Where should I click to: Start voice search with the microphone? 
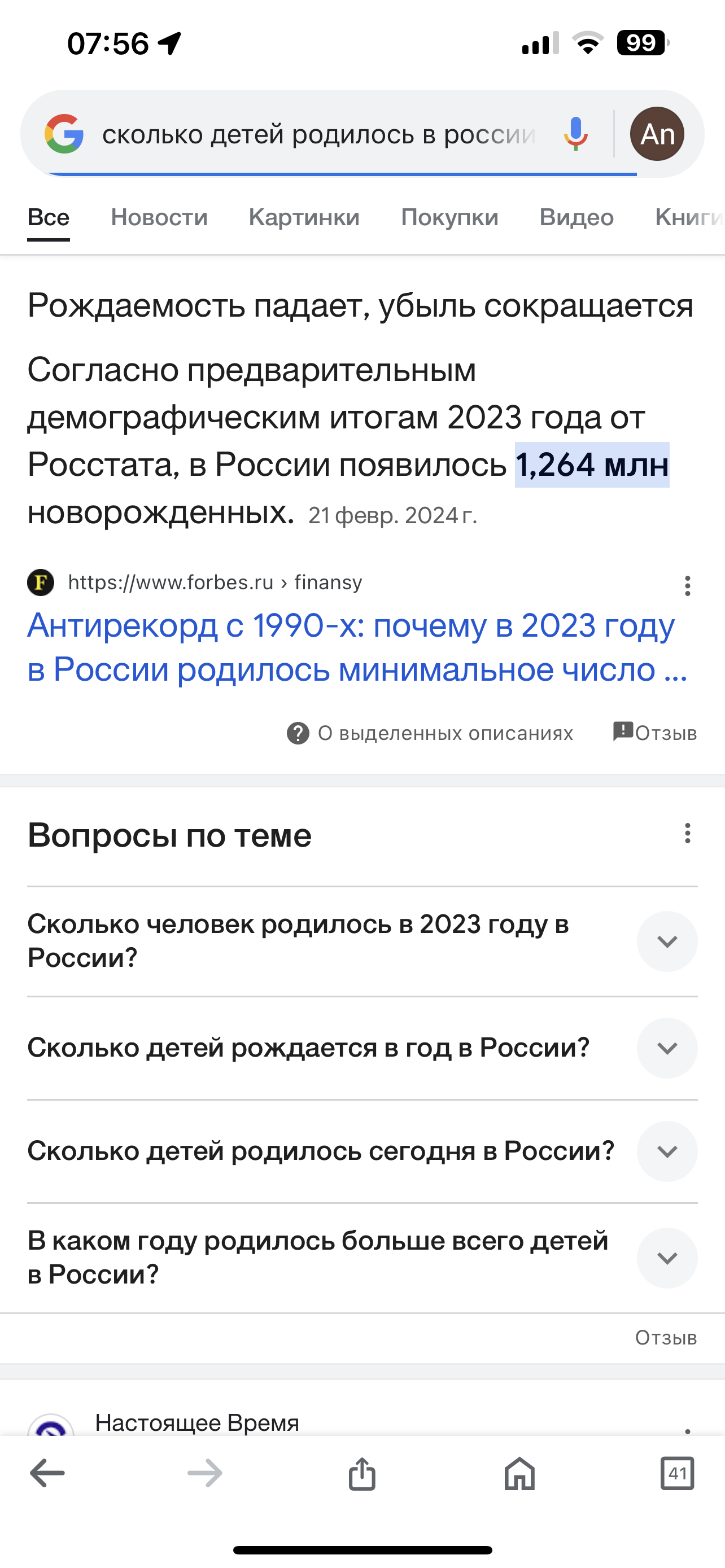575,134
